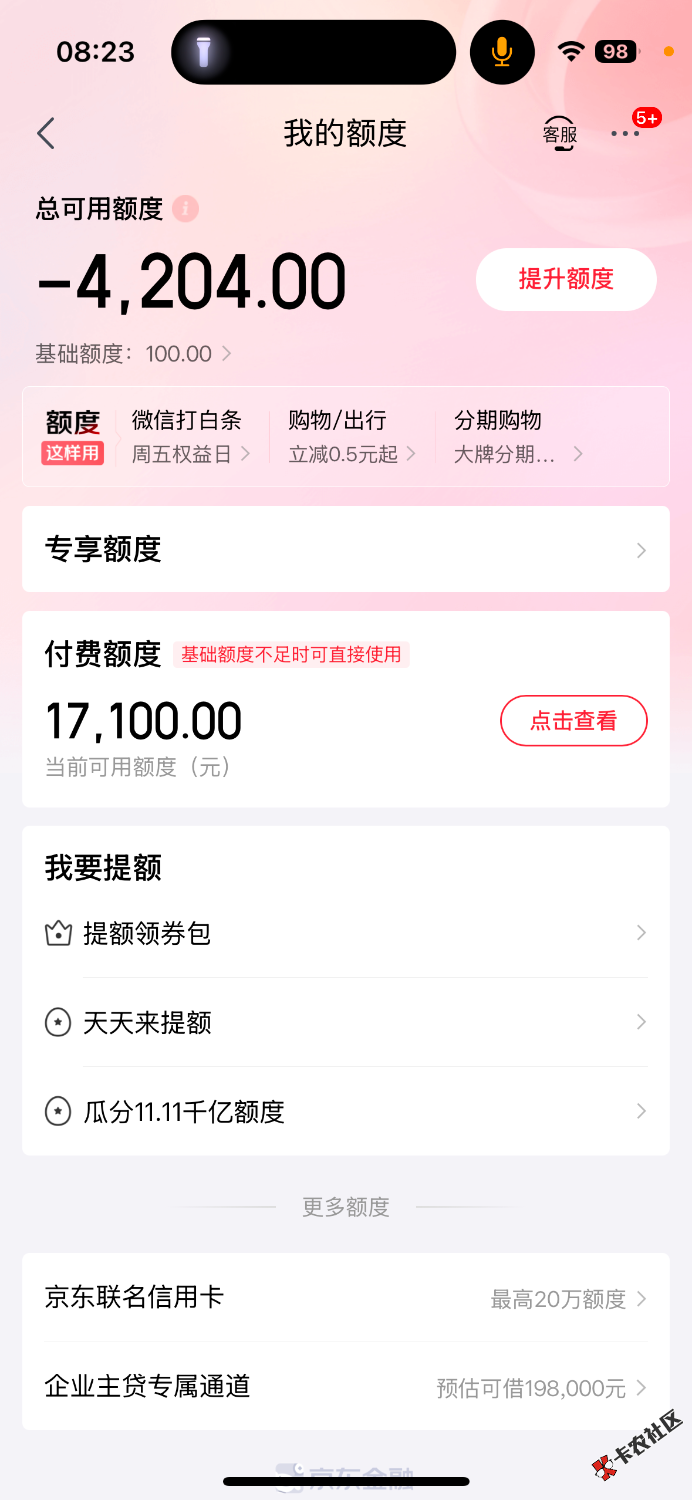
Task: Open 提额领券包
Action: [x=346, y=934]
